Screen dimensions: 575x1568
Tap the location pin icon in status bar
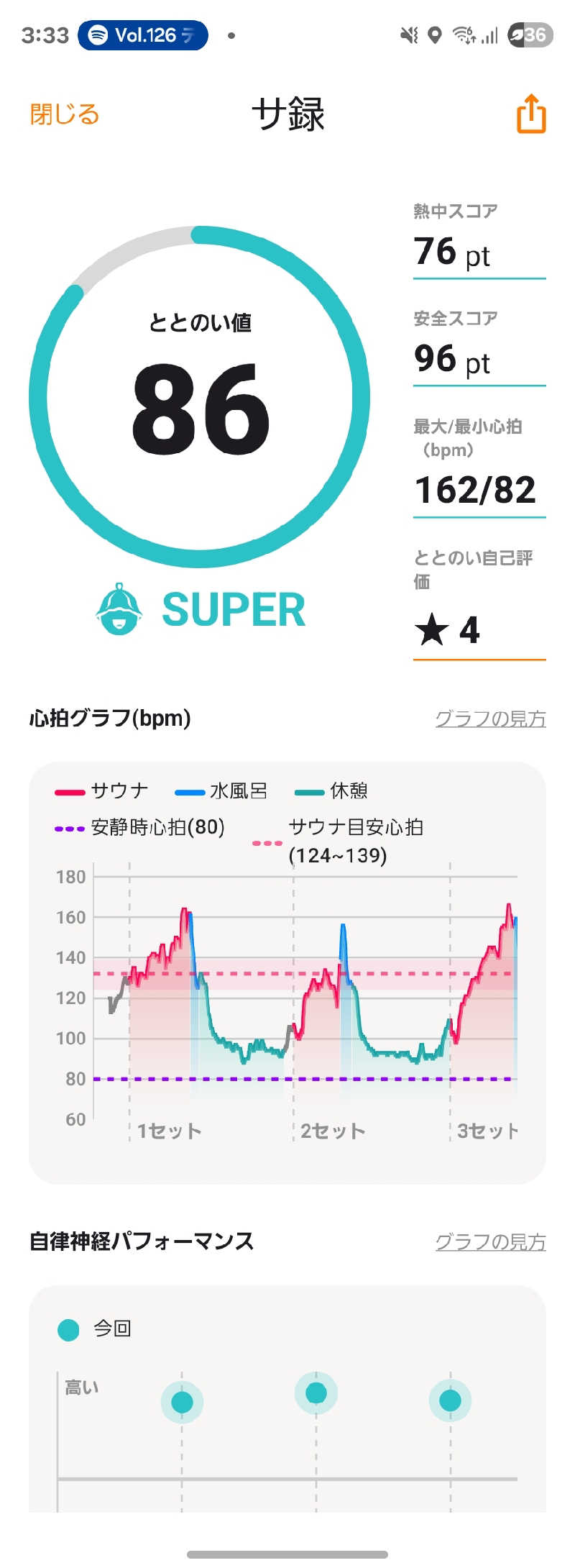coord(434,35)
